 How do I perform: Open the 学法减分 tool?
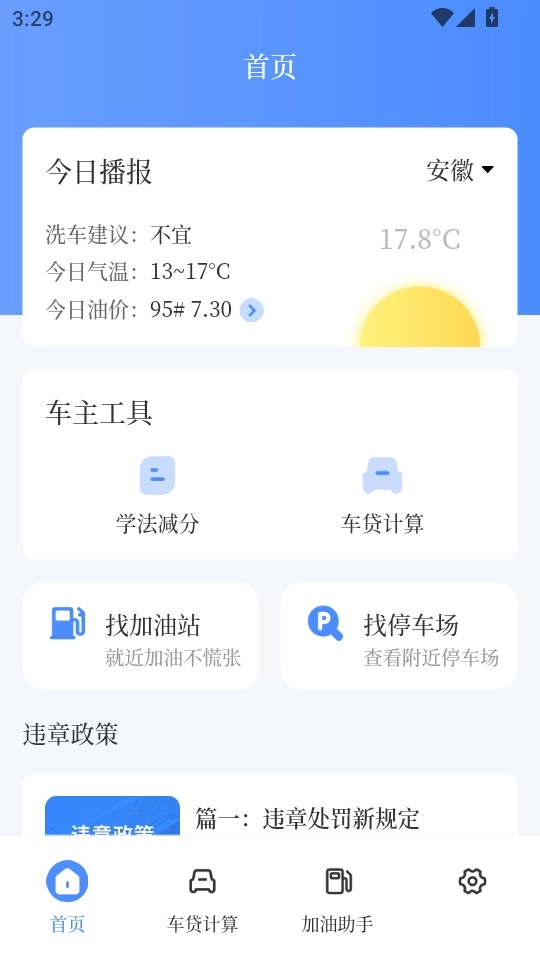point(157,495)
